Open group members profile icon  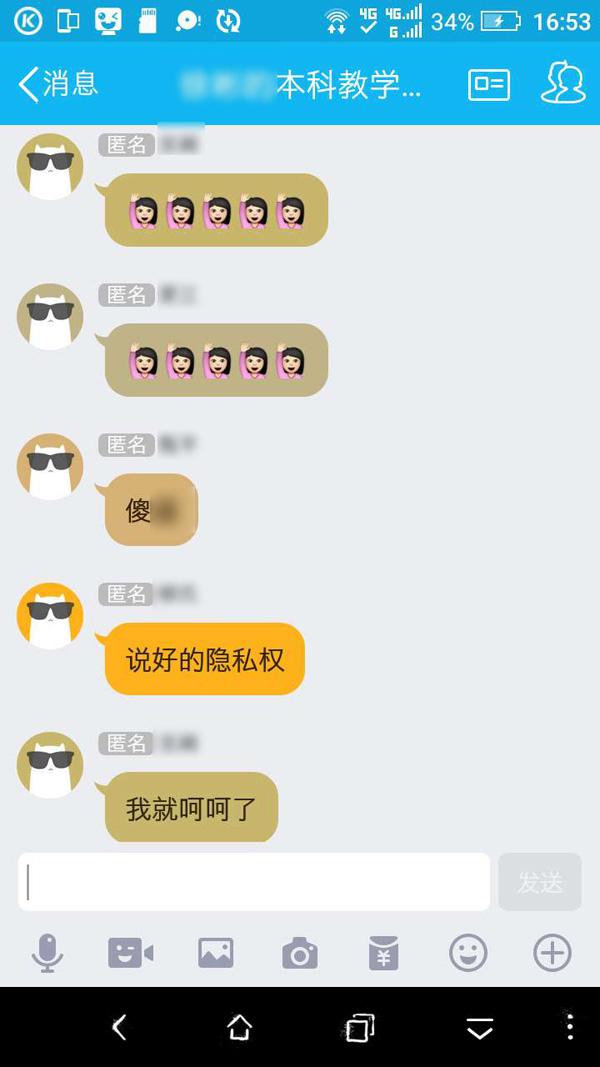pyautogui.click(x=563, y=84)
